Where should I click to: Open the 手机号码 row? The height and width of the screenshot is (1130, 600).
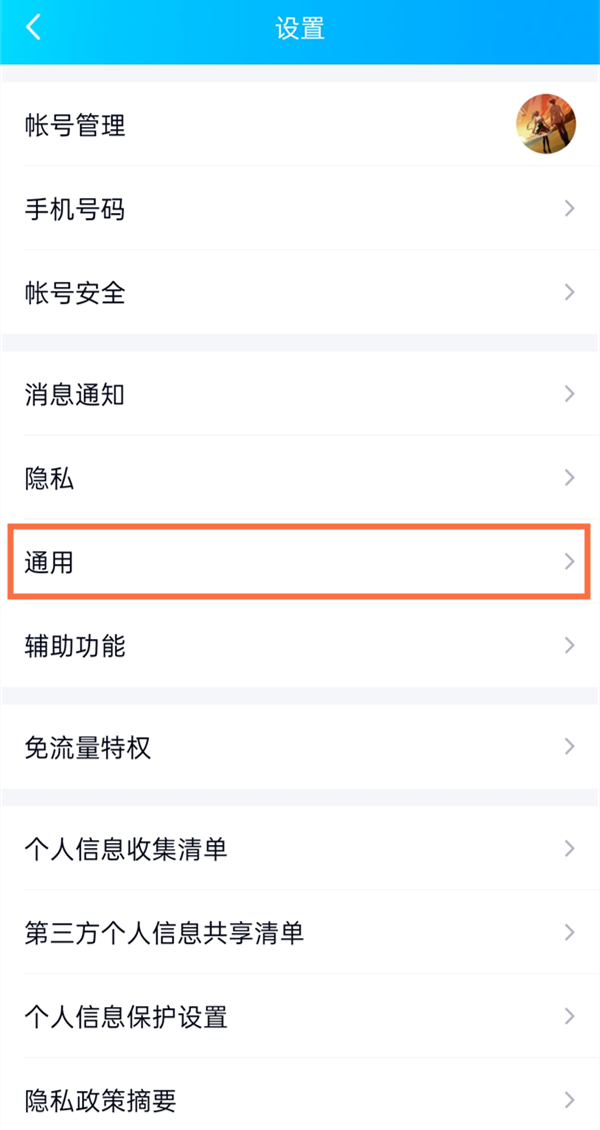(300, 209)
